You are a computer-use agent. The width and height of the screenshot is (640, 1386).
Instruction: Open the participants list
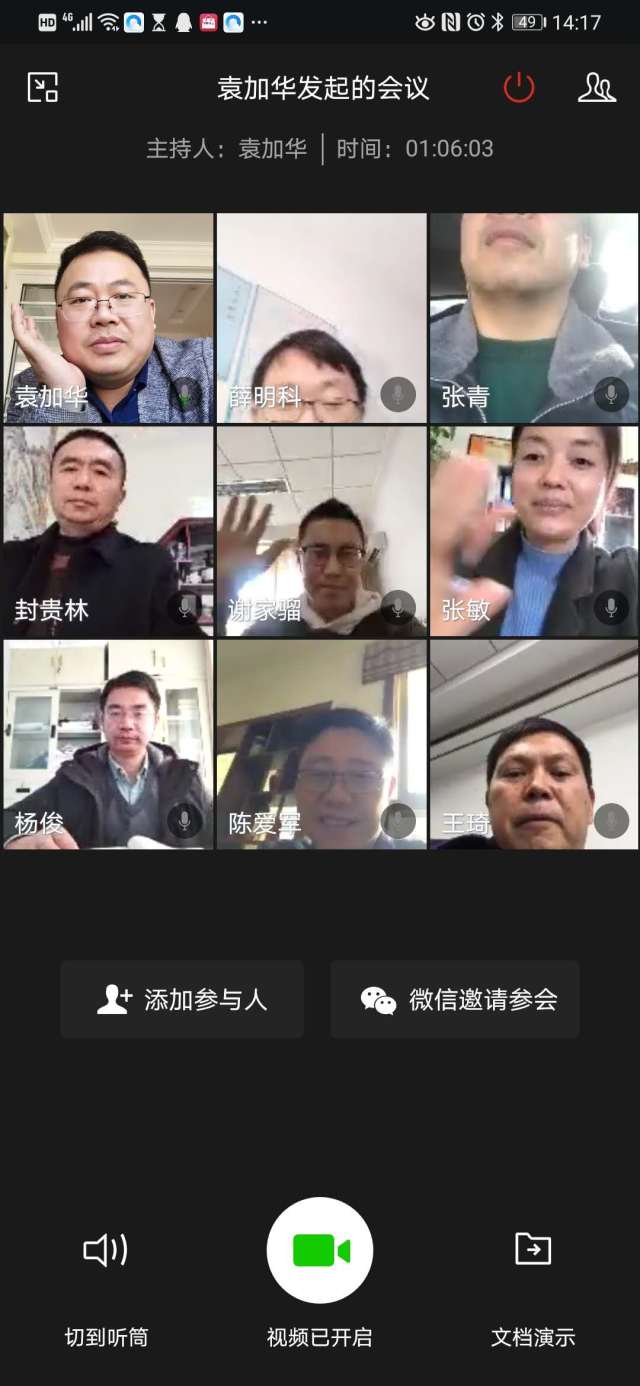pos(597,88)
